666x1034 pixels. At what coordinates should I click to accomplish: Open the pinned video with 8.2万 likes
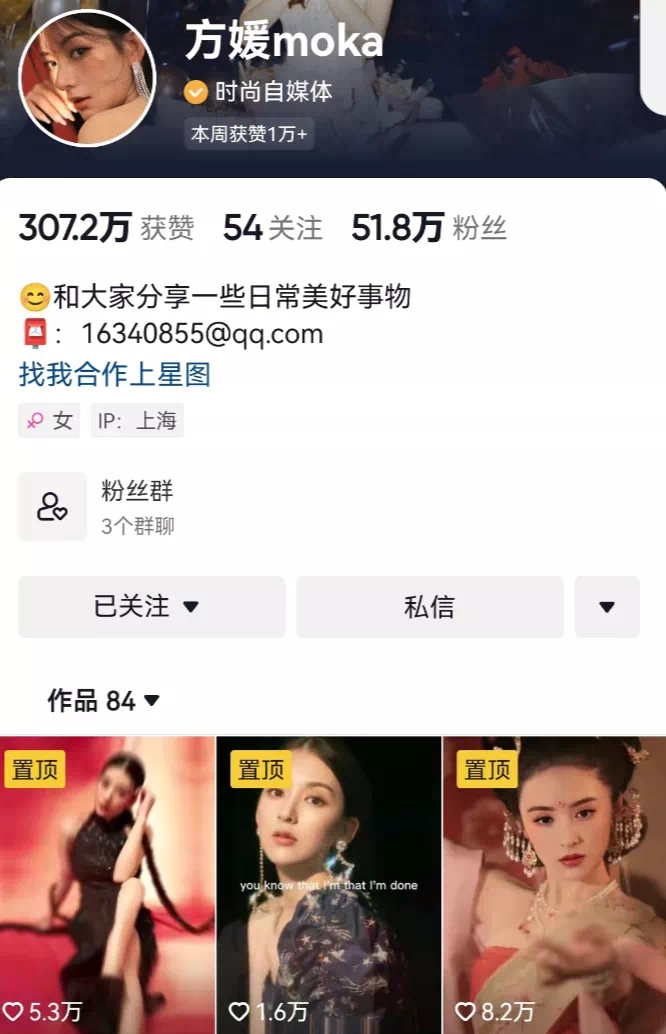tap(555, 885)
